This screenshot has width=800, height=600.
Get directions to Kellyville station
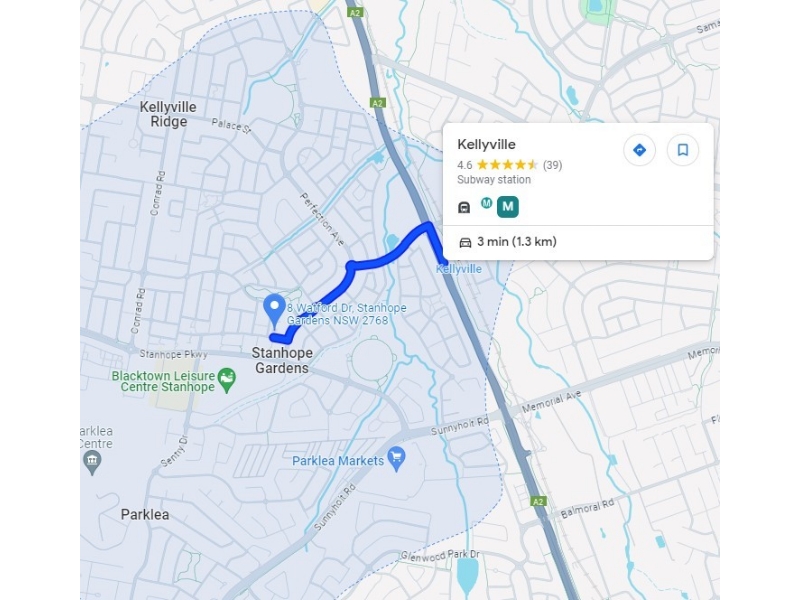coord(639,150)
